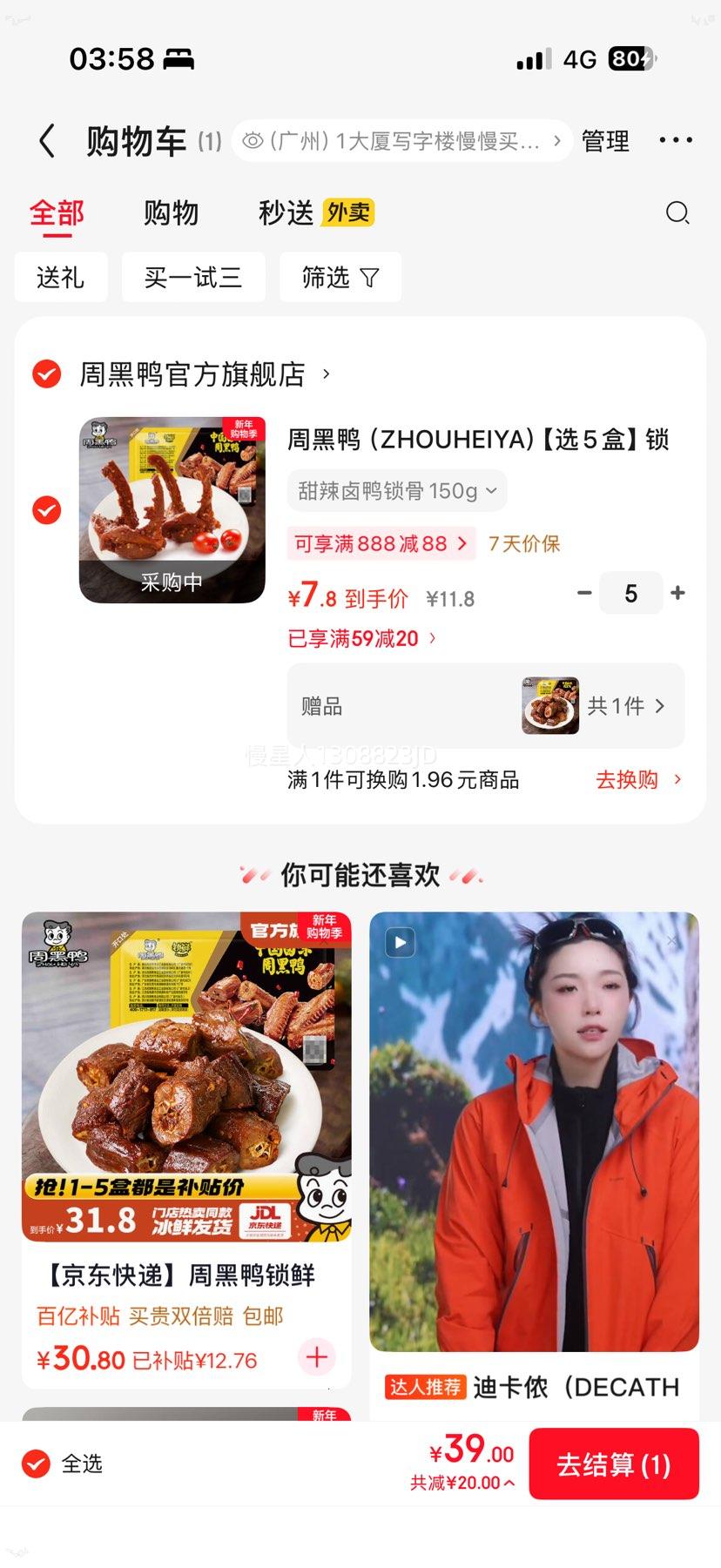721x1568 pixels.
Task: Open the 去换购 exchange purchase link
Action: [627, 779]
